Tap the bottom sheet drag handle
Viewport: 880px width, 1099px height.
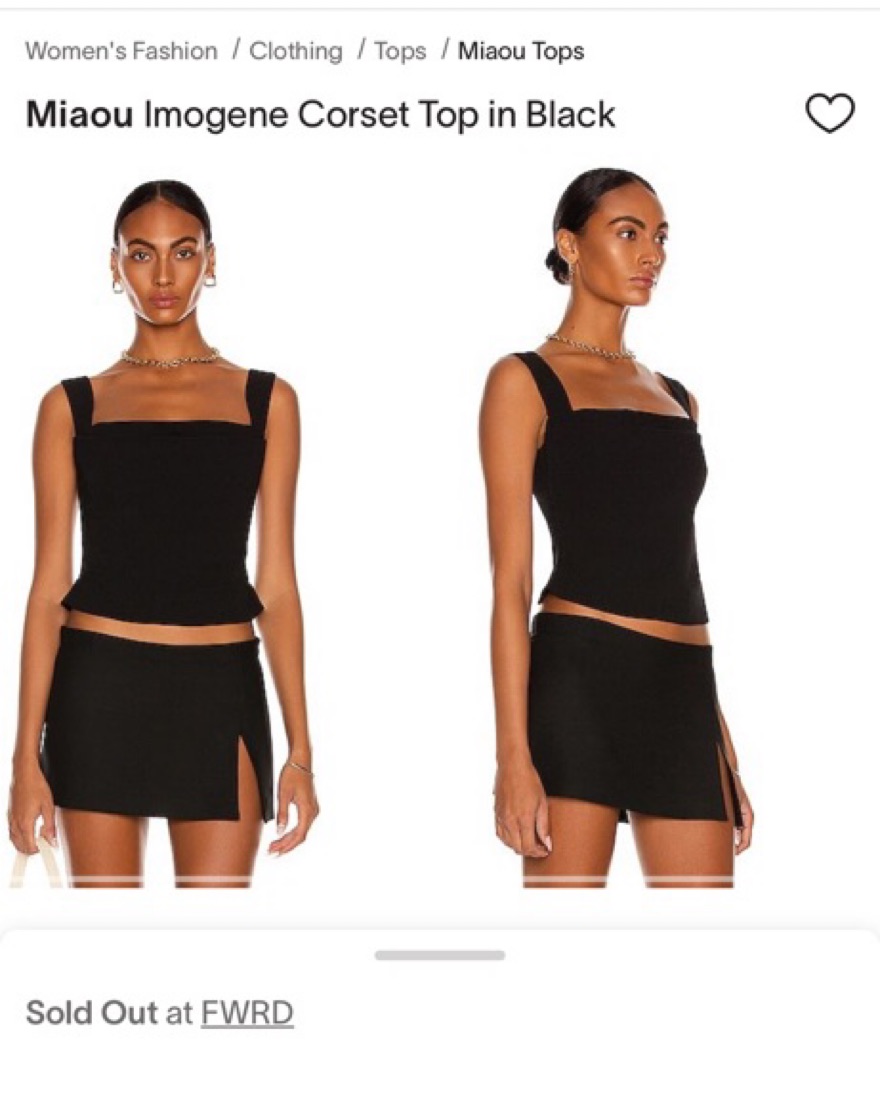click(x=440, y=956)
